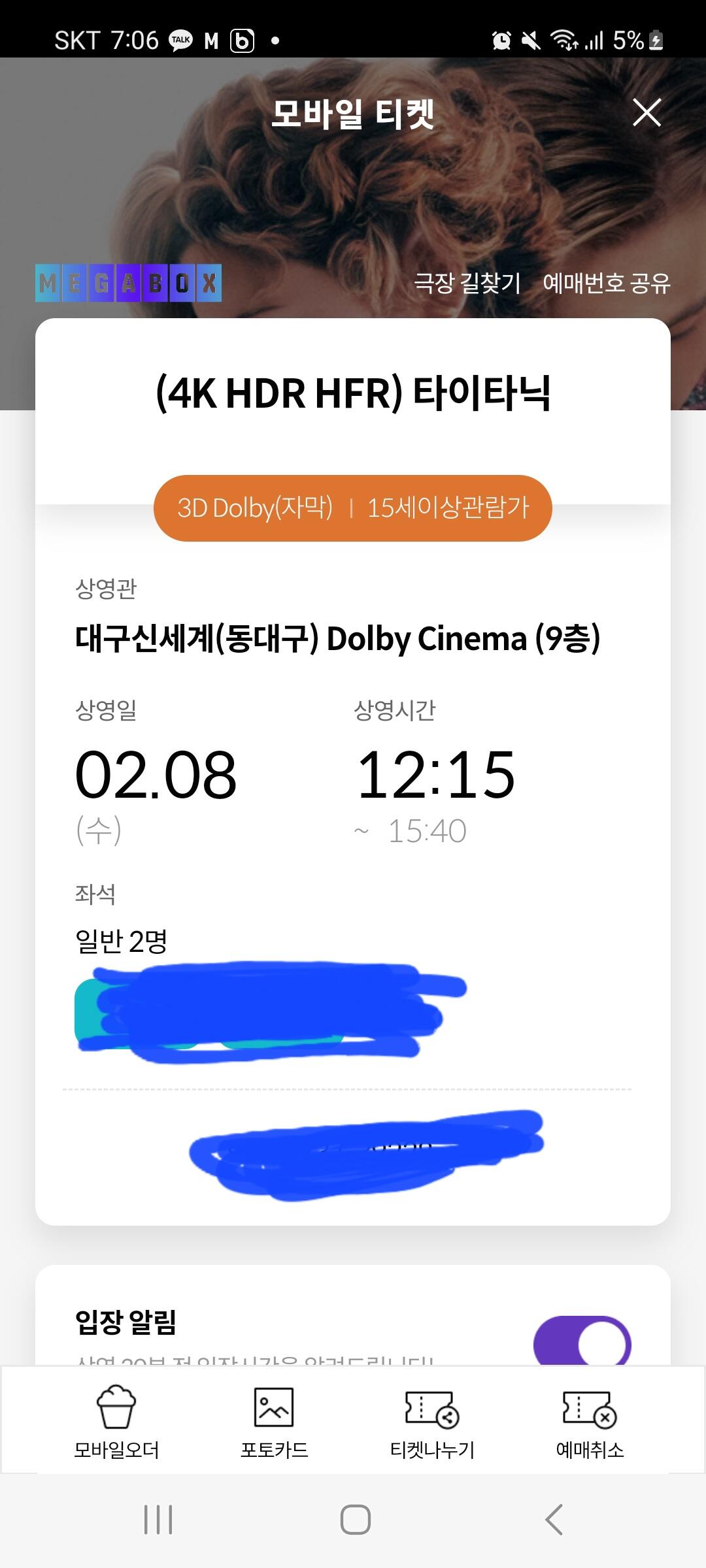Click the MEGABOX logo
Image resolution: width=706 pixels, height=1568 pixels.
coord(128,282)
